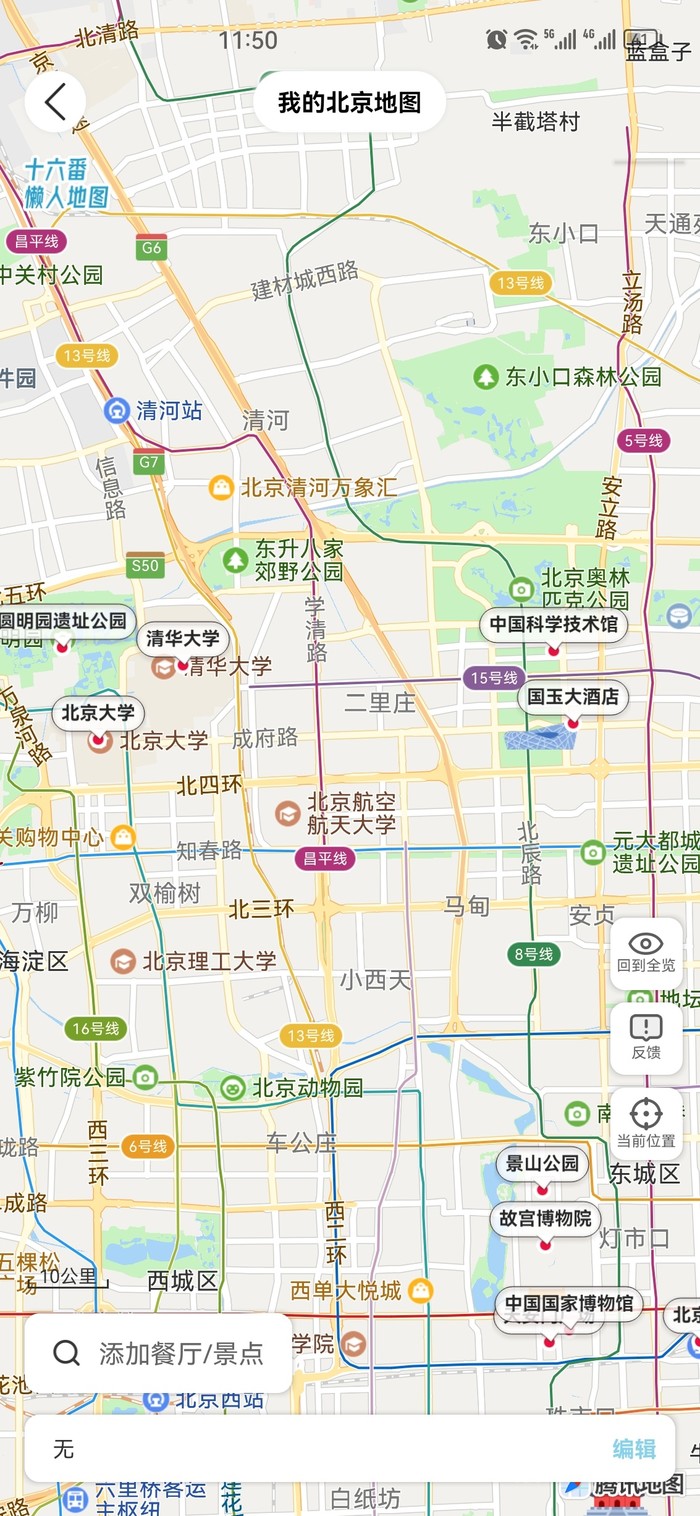Screen dimensions: 700x1516
Task: Open the 中国国家博物馆 marker
Action: pyautogui.click(x=568, y=1304)
